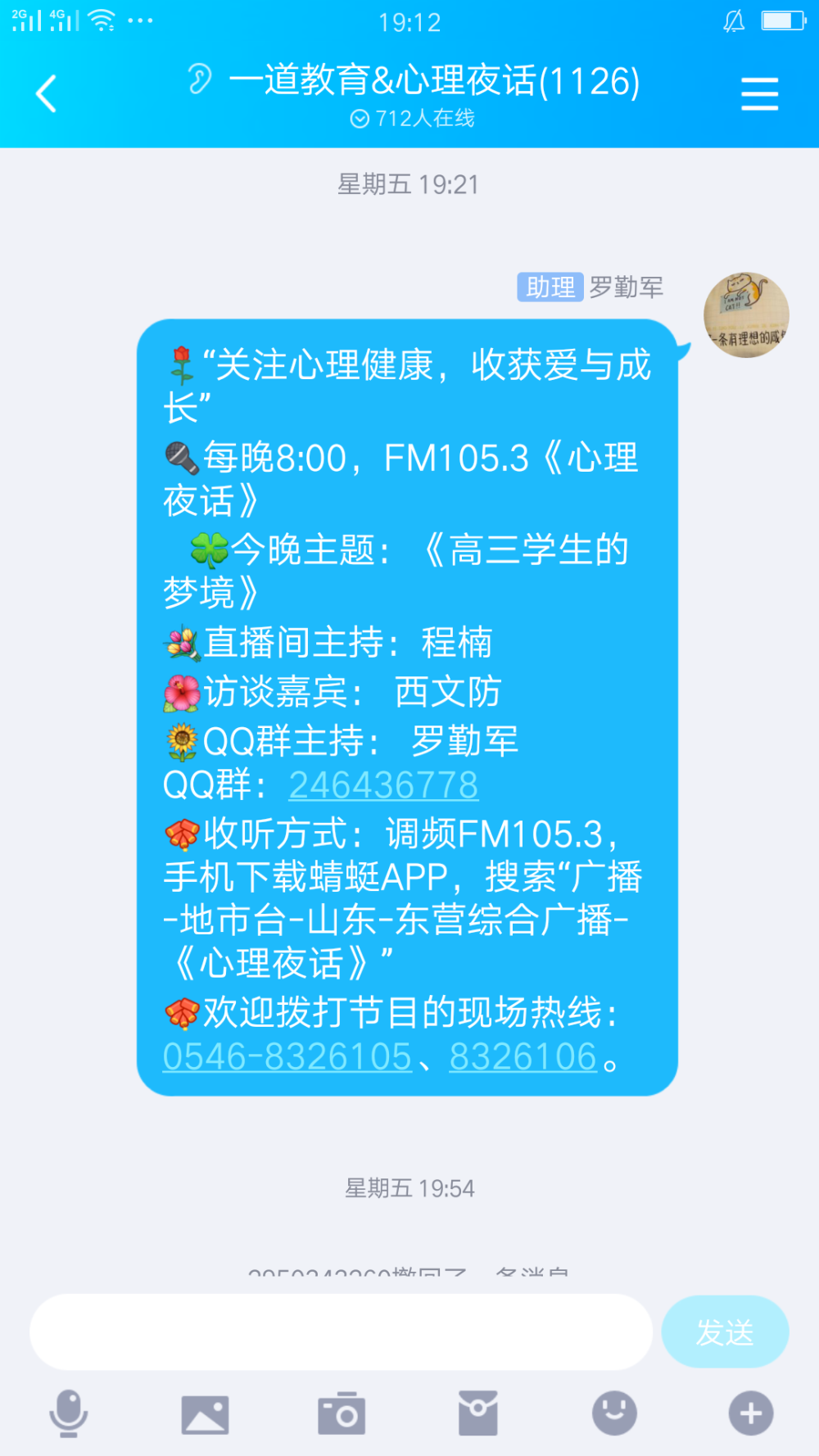Go back from the group chat
819x1456 pixels.
(46, 93)
